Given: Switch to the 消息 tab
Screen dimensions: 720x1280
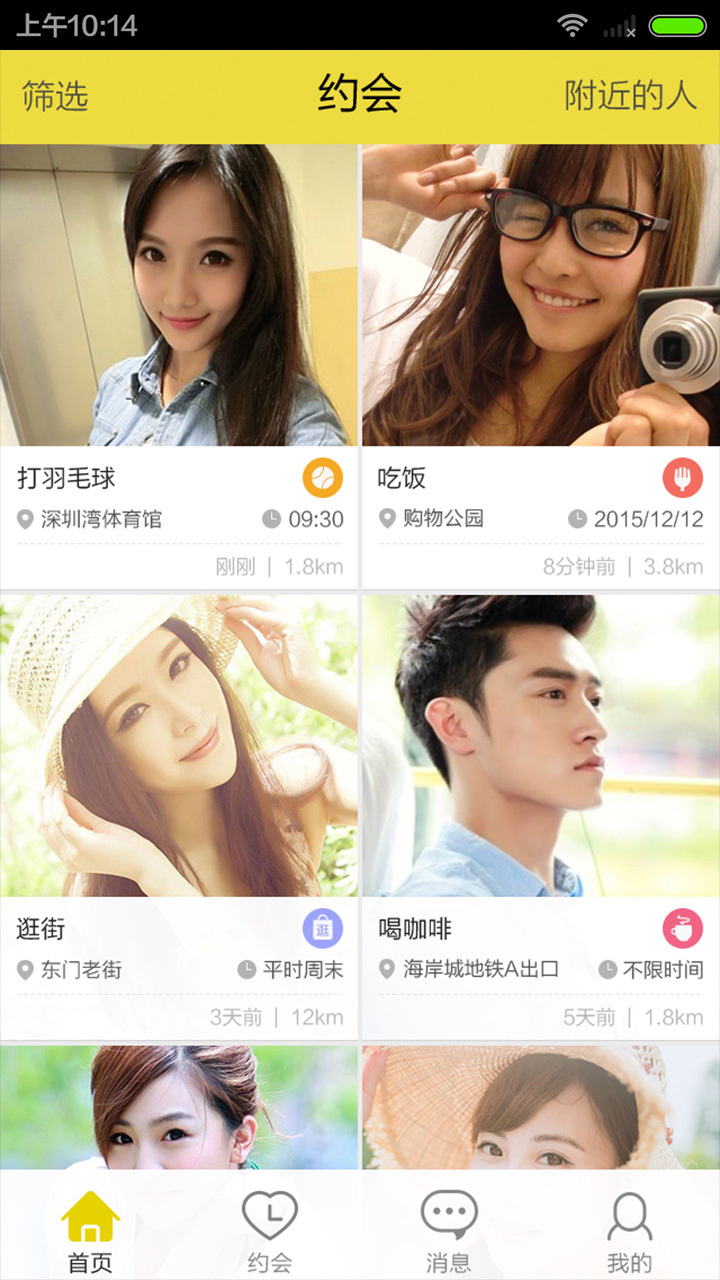Looking at the screenshot, I should pos(449,1232).
